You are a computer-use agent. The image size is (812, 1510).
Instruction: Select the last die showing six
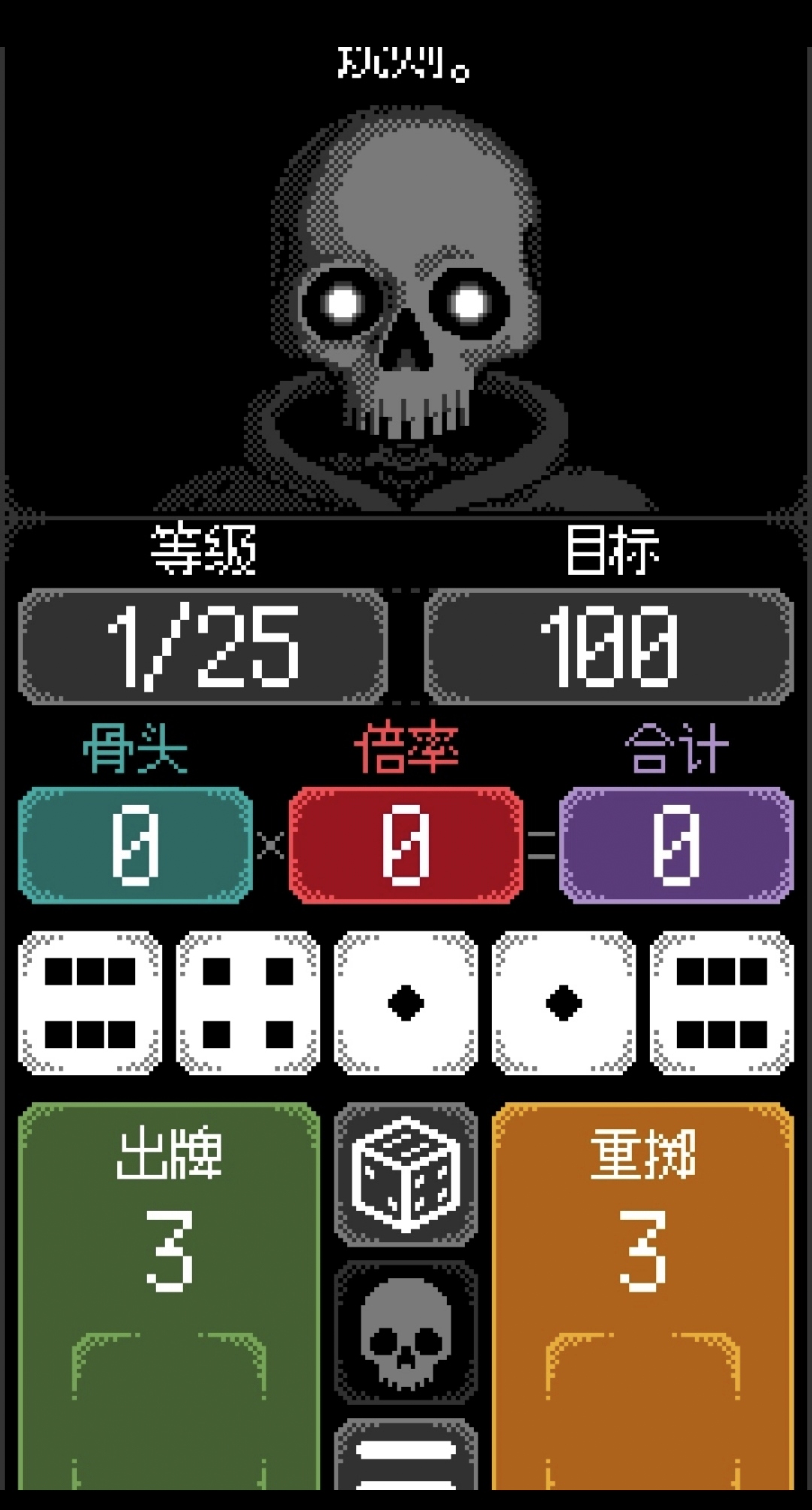[x=722, y=1003]
